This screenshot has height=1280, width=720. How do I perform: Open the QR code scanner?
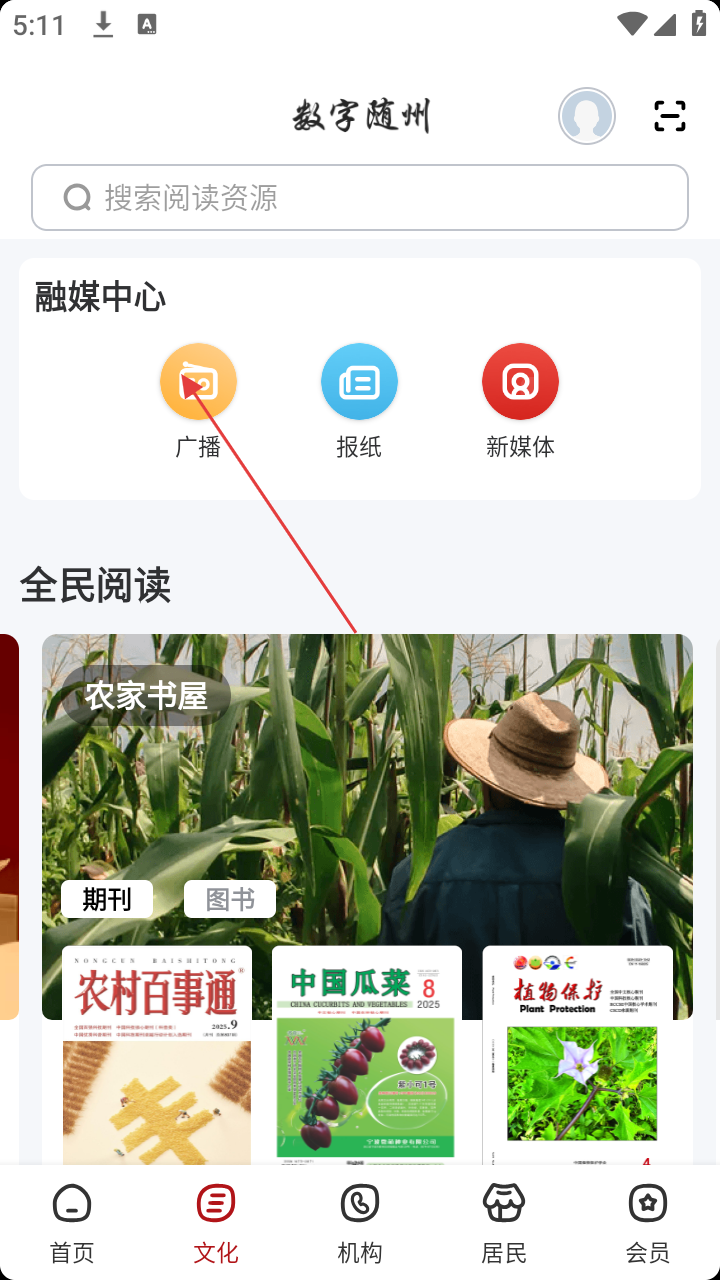(670, 117)
